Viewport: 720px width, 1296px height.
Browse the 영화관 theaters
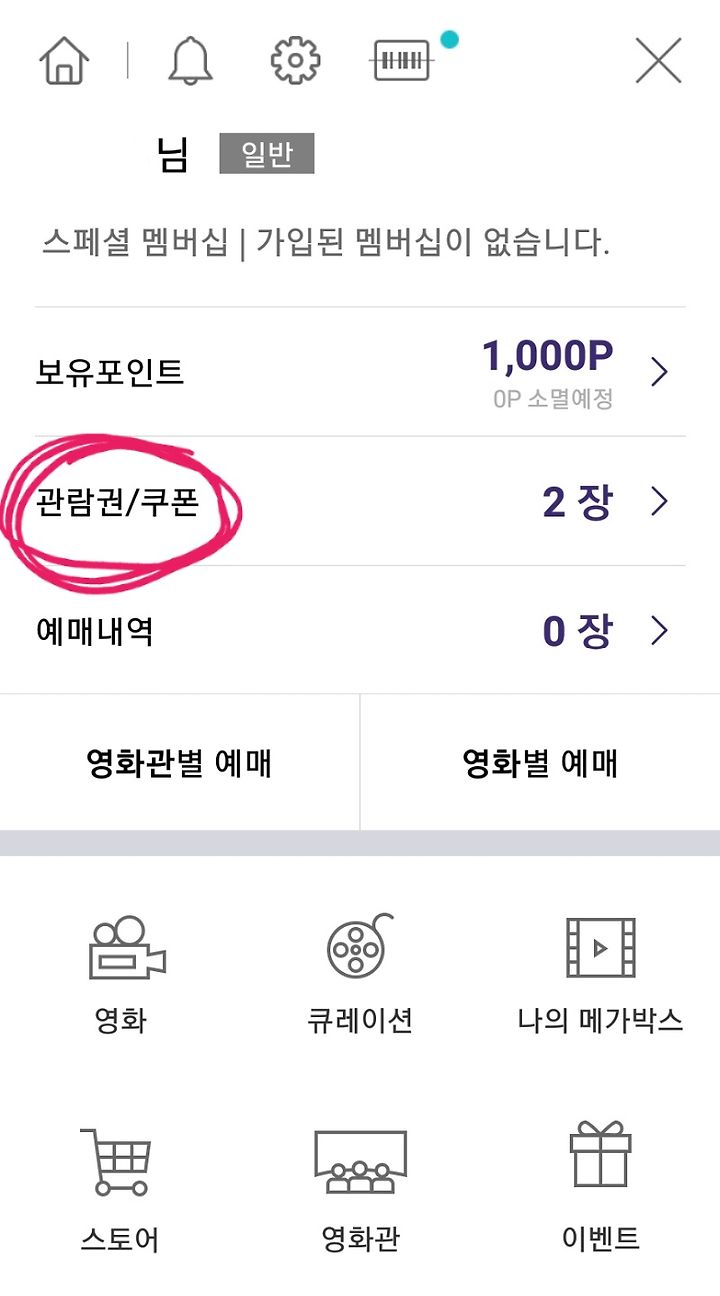[x=360, y=1190]
